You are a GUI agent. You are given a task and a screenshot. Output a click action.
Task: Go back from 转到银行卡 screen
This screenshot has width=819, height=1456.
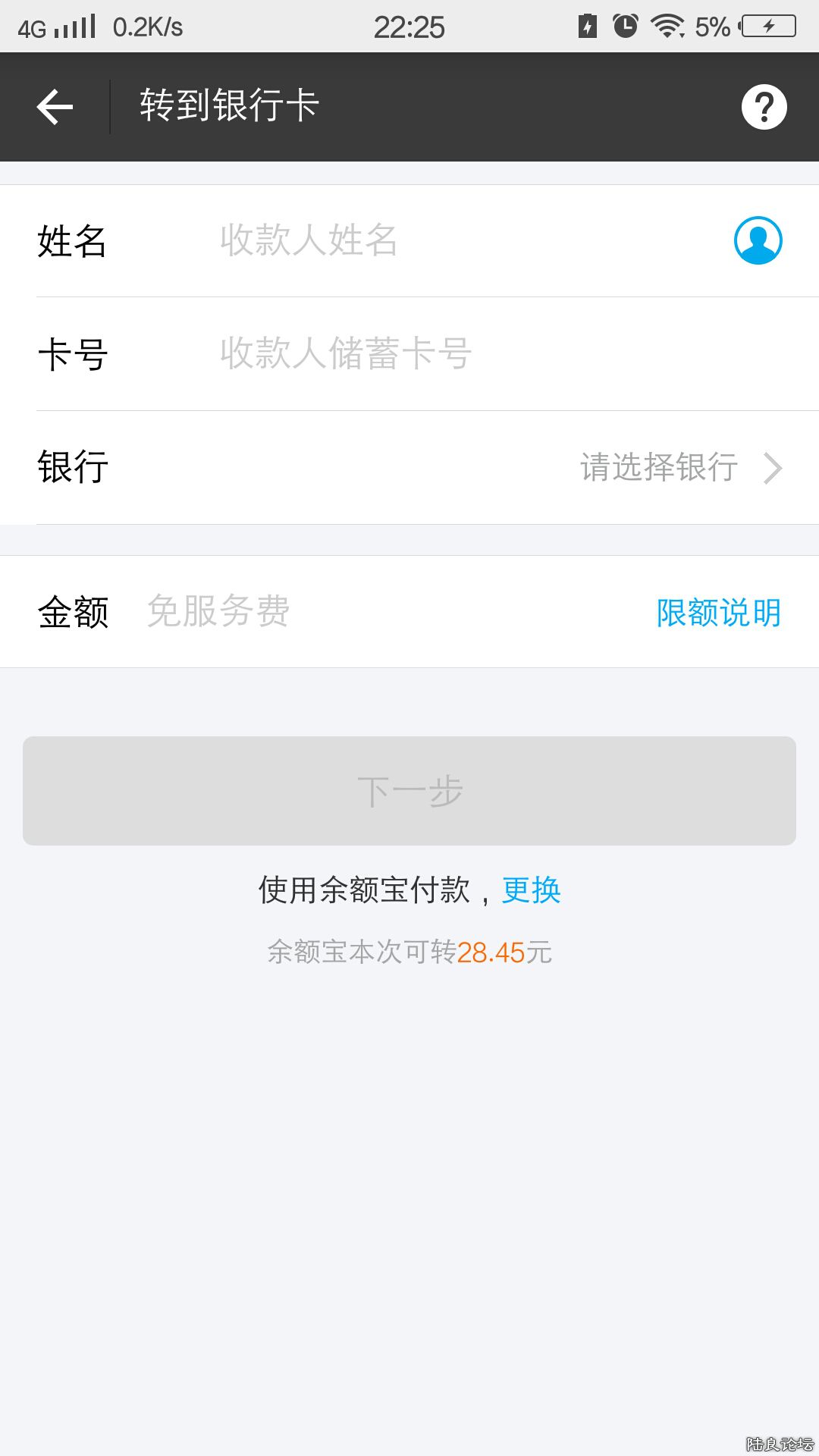(55, 107)
